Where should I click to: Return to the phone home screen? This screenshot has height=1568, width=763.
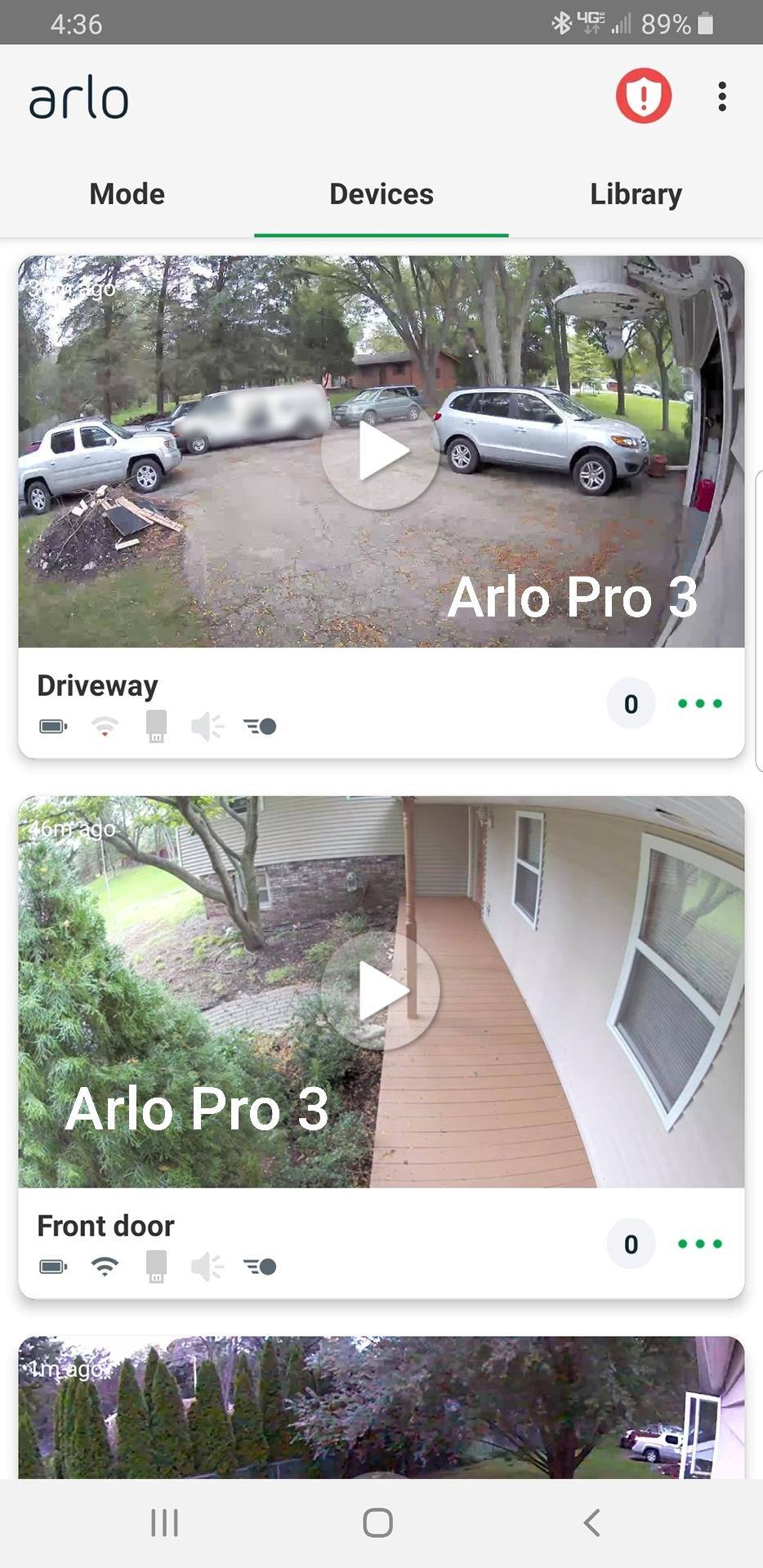(377, 1523)
